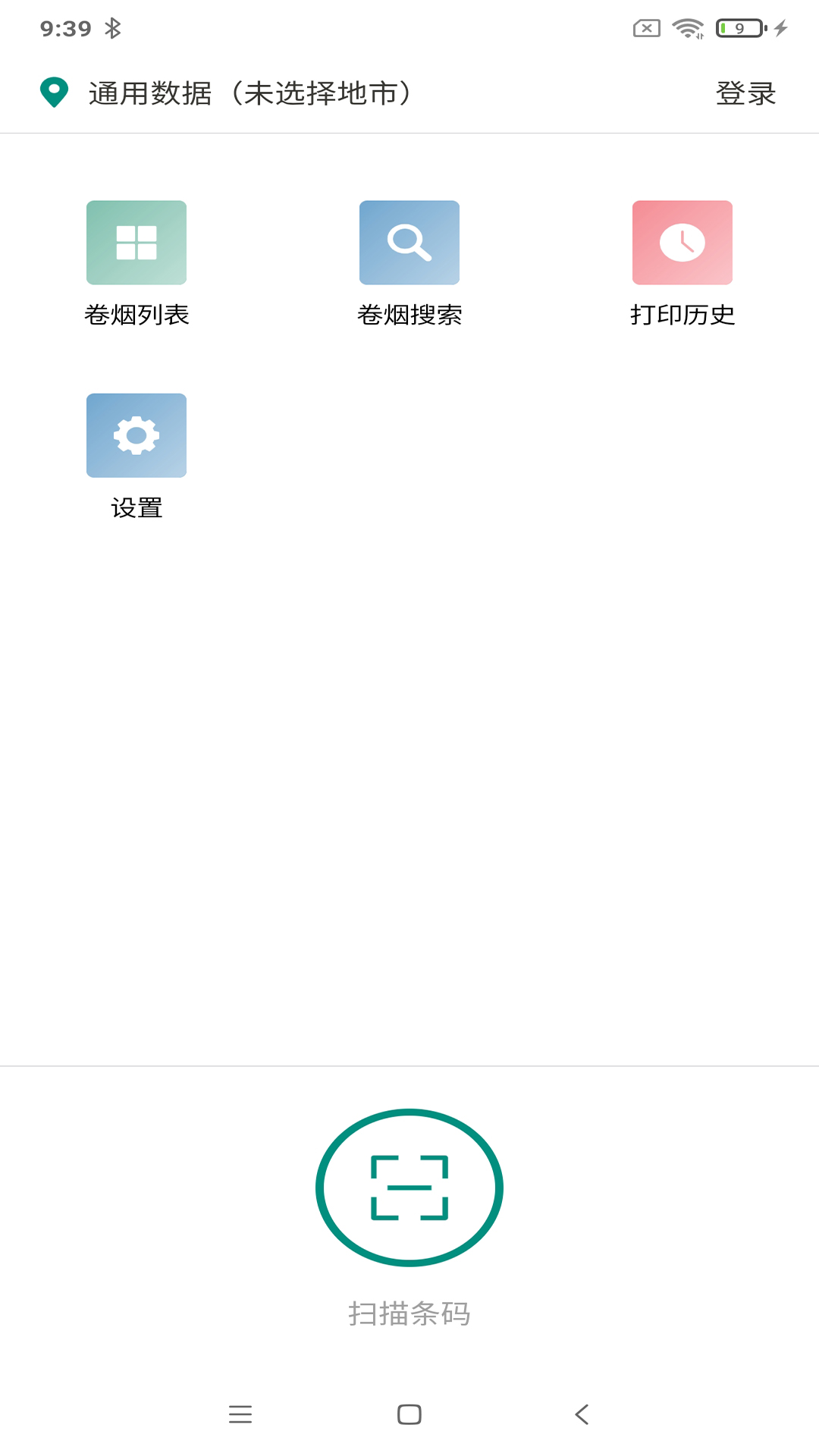Viewport: 819px width, 1456px height.
Task: Tap the barcode scan frame icon
Action: coord(409,1187)
